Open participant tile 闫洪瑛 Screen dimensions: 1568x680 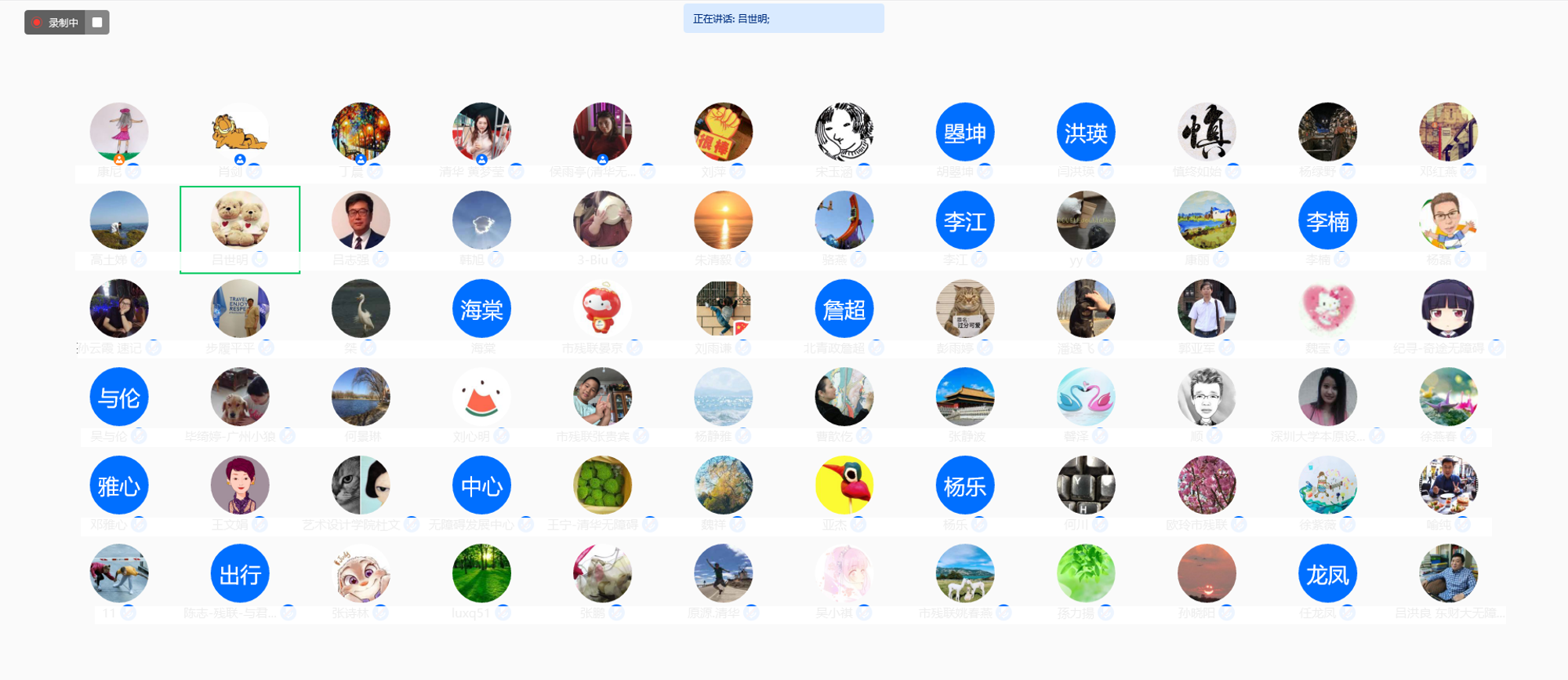click(1086, 133)
